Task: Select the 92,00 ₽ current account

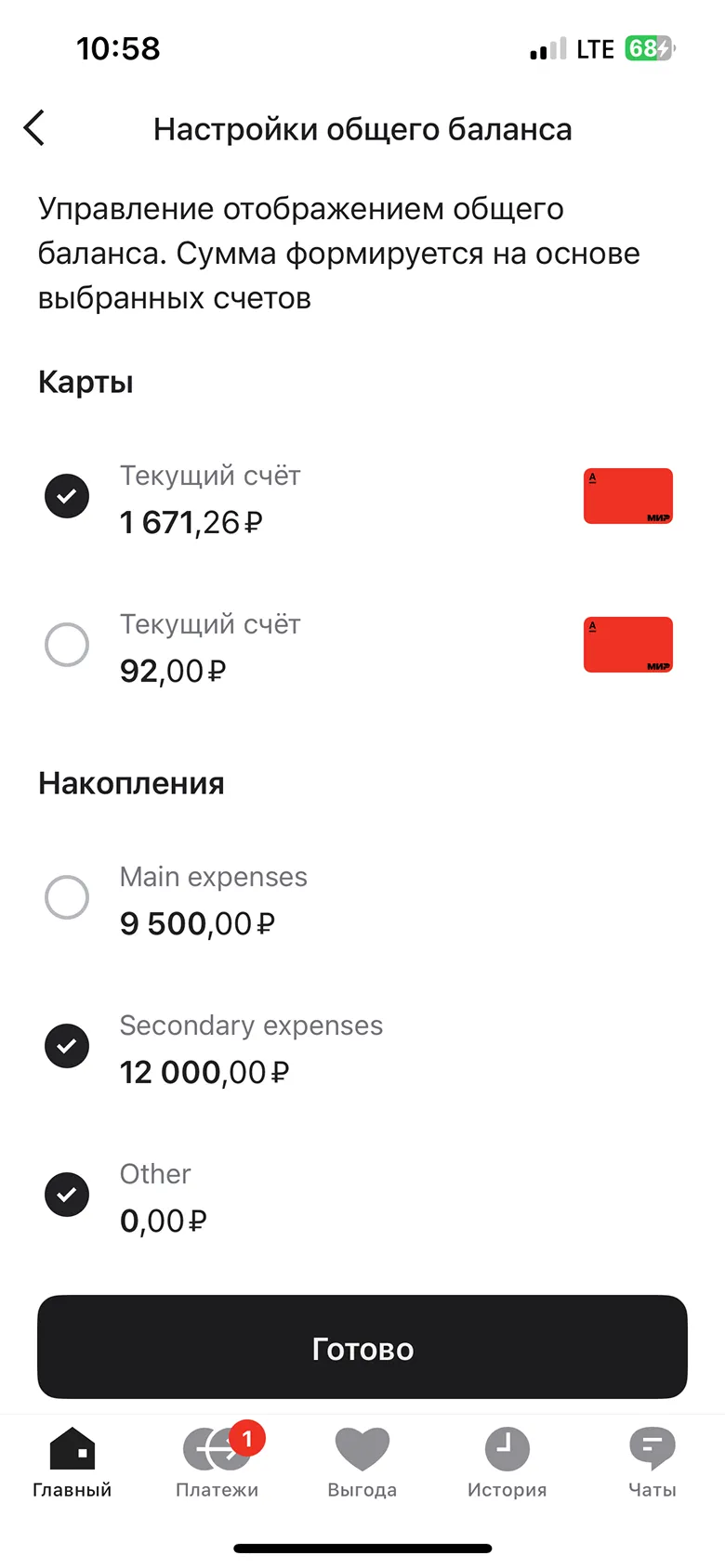Action: click(x=67, y=645)
